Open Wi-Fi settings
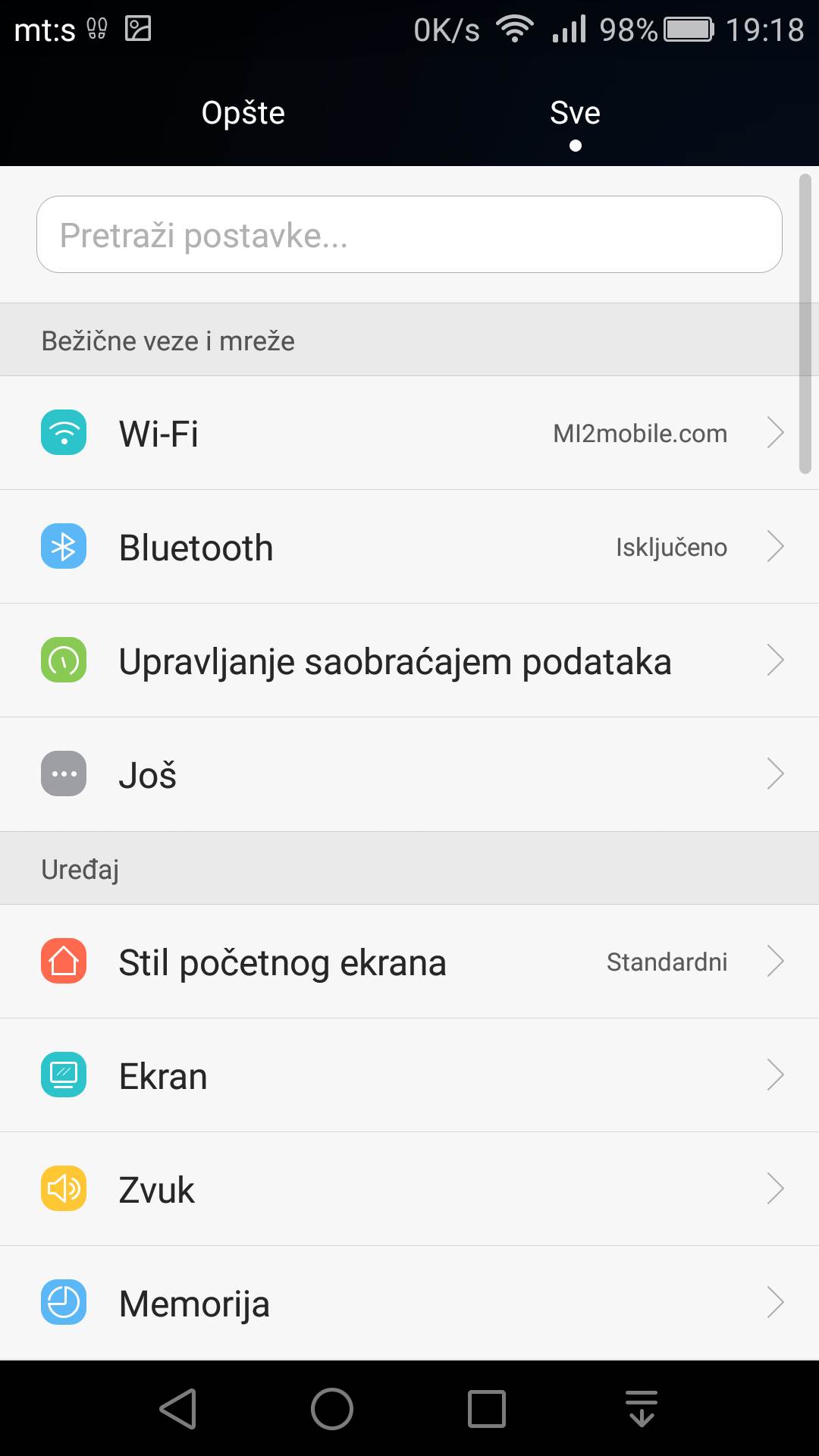Viewport: 819px width, 1456px height. pyautogui.click(x=409, y=434)
